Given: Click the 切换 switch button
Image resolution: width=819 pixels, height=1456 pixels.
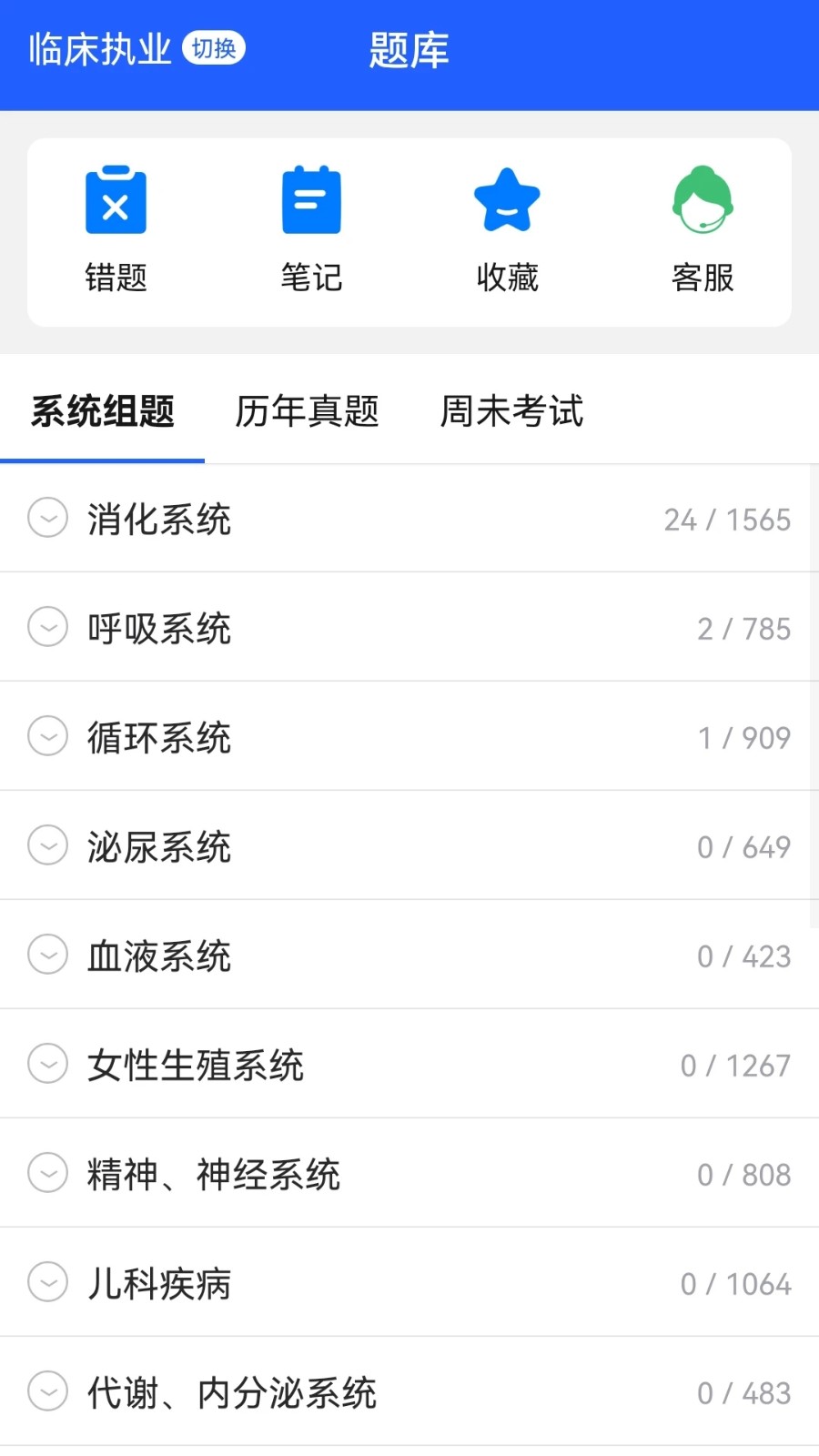Looking at the screenshot, I should point(215,47).
